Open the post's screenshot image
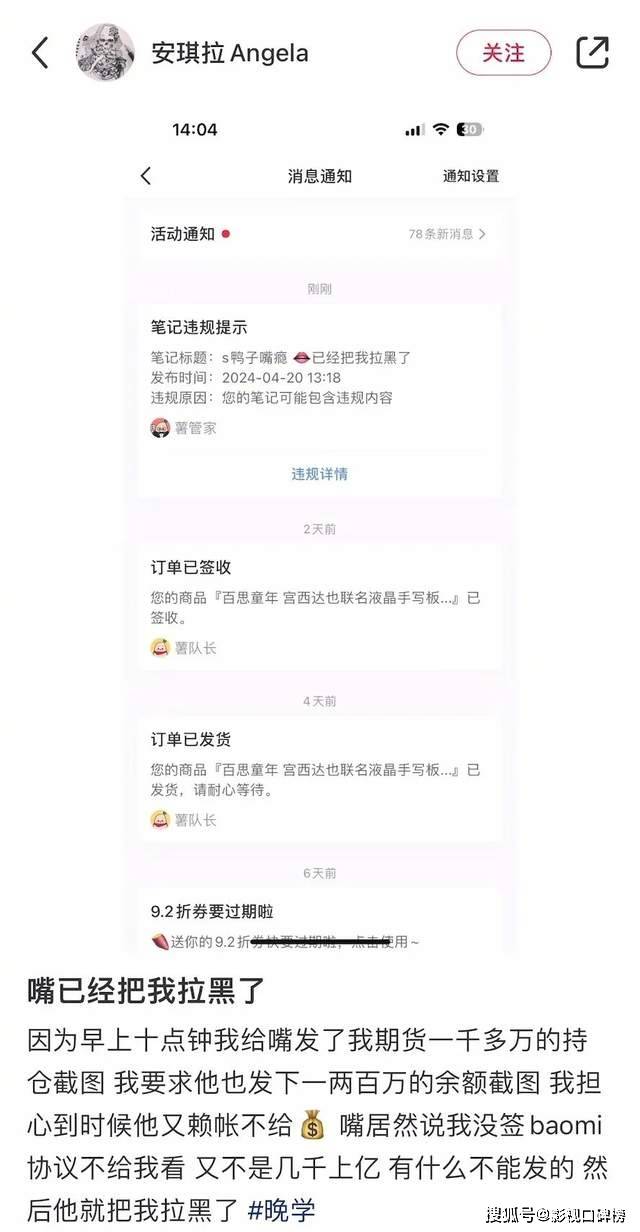The width and height of the screenshot is (640, 1232). click(x=320, y=530)
